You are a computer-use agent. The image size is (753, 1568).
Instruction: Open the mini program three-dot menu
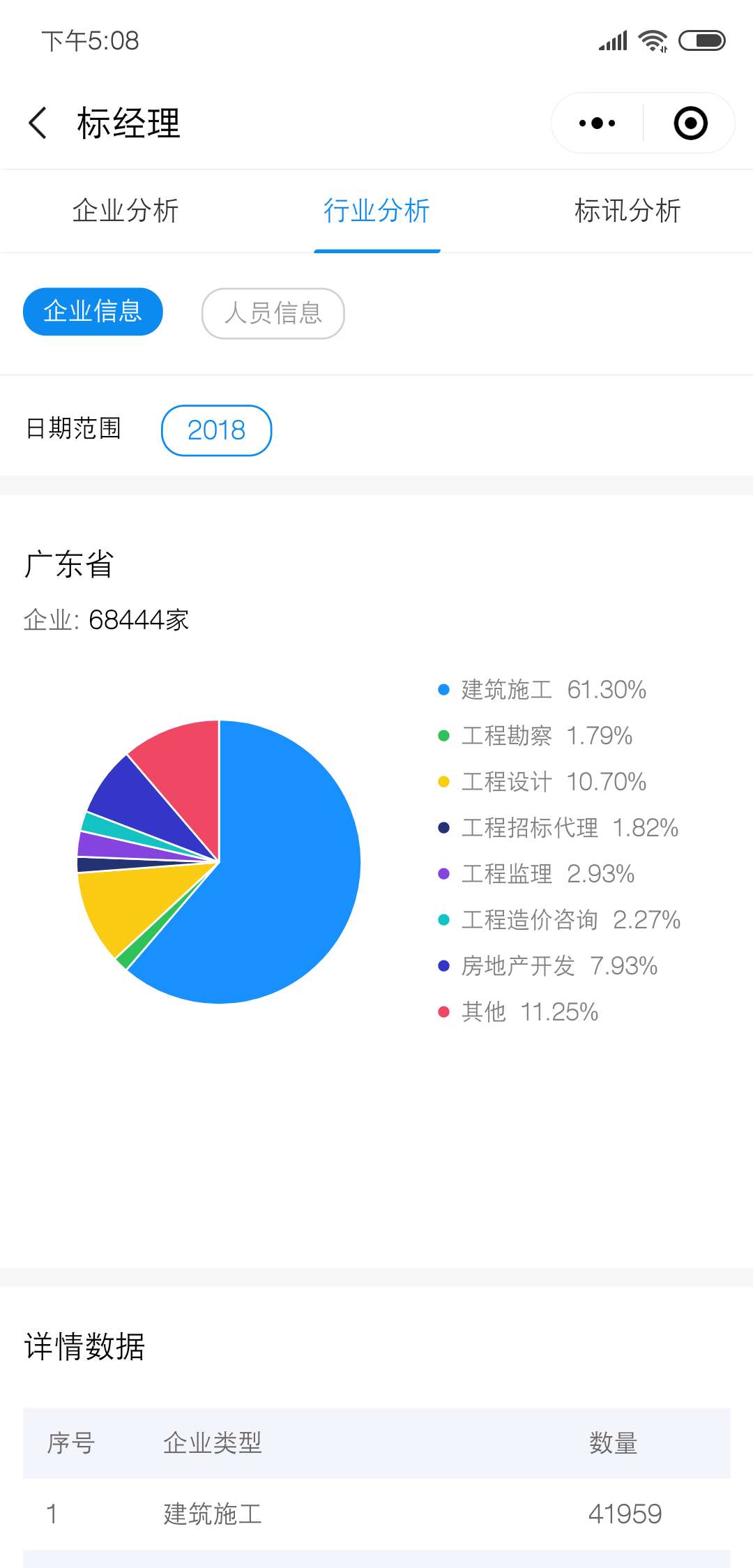[597, 123]
